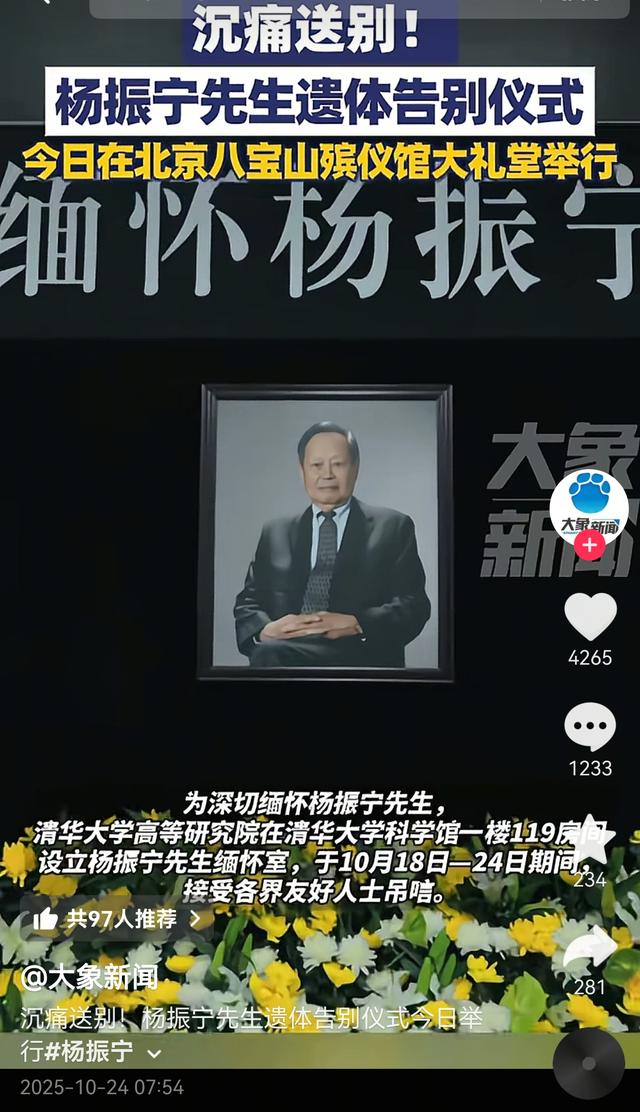Open the spinning music disc
The image size is (640, 1112).
coord(588,1063)
